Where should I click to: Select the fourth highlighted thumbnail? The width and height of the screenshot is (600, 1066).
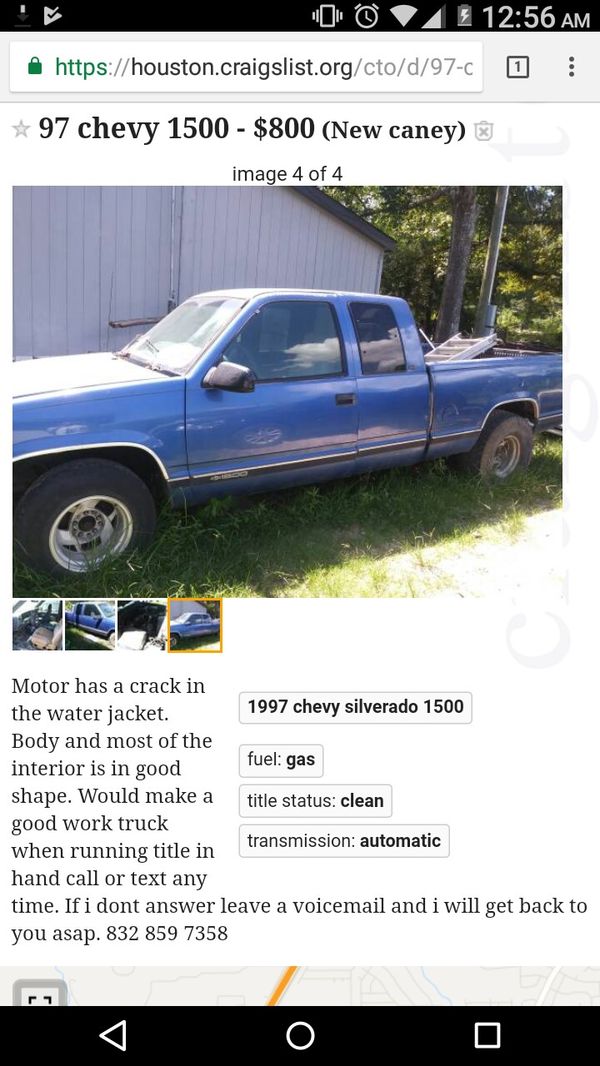click(x=195, y=625)
